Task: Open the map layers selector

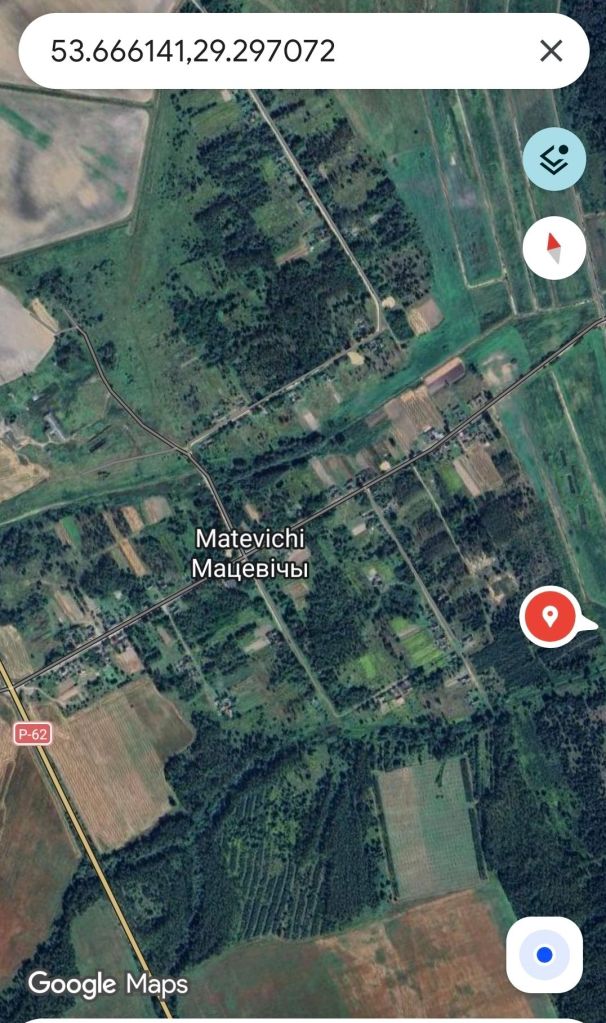Action: pos(554,159)
